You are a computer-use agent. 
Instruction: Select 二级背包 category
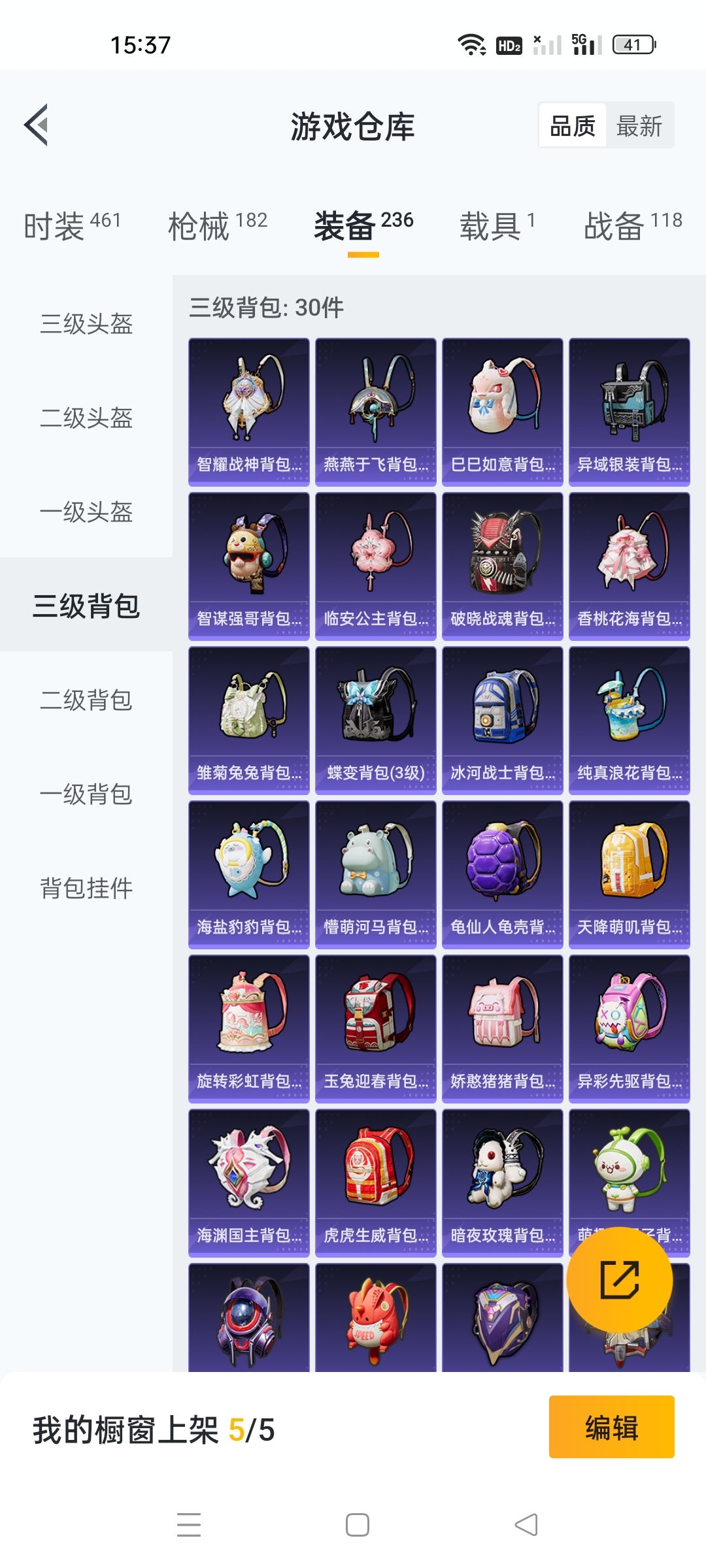(86, 700)
